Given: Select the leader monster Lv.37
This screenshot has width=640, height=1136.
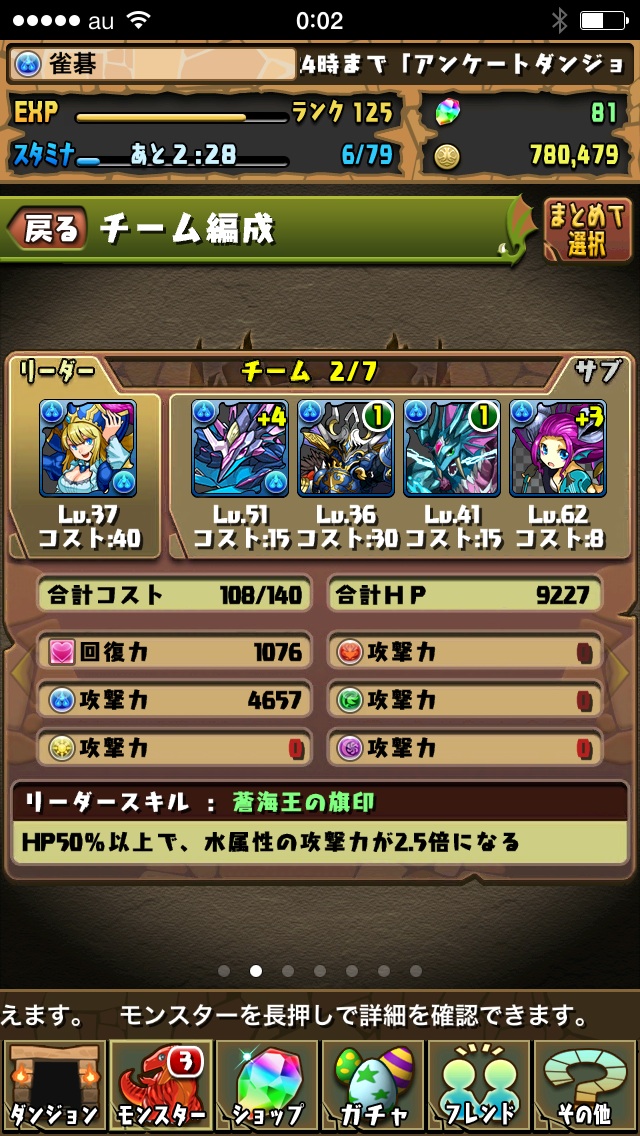Looking at the screenshot, I should [87, 448].
